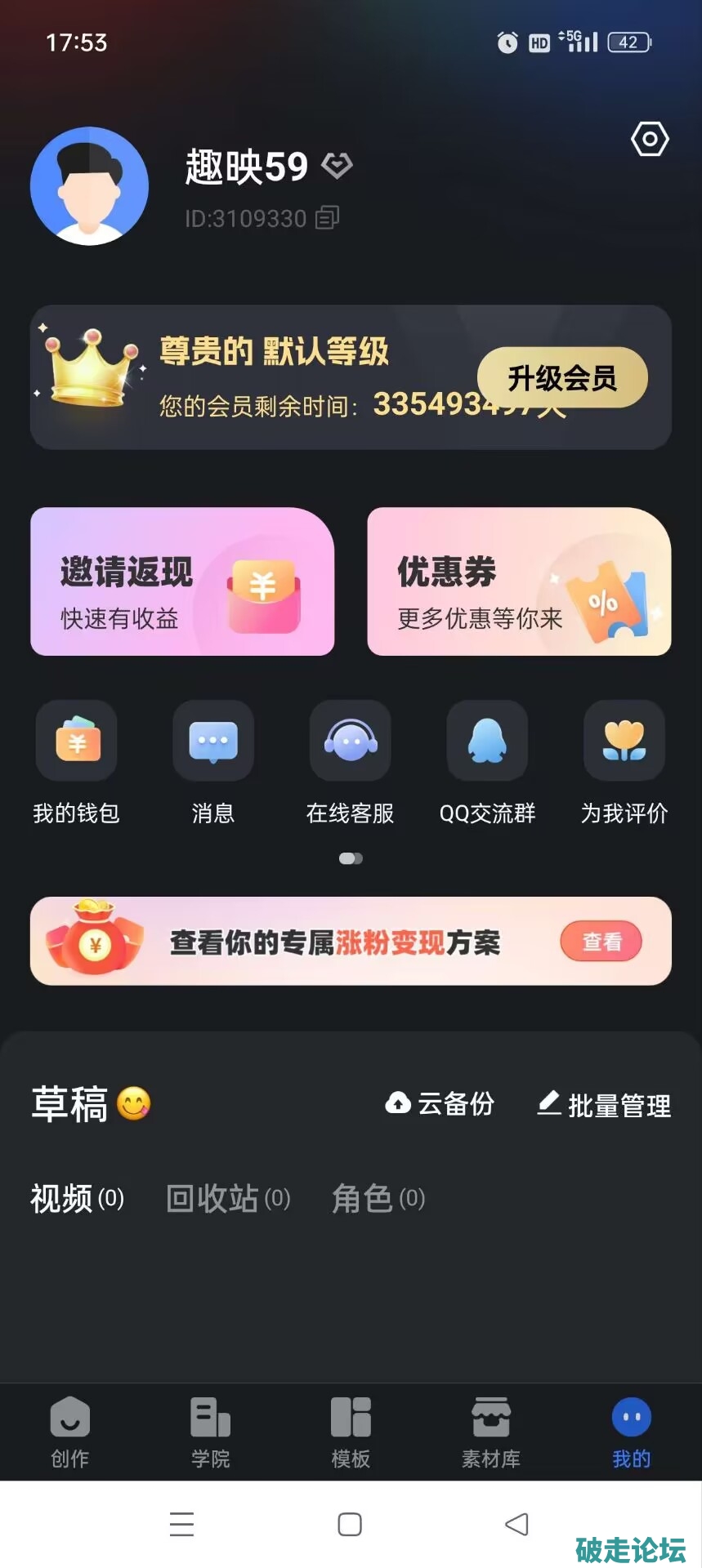The height and width of the screenshot is (1568, 702).
Task: Contact 在线客服 support
Action: click(x=350, y=741)
